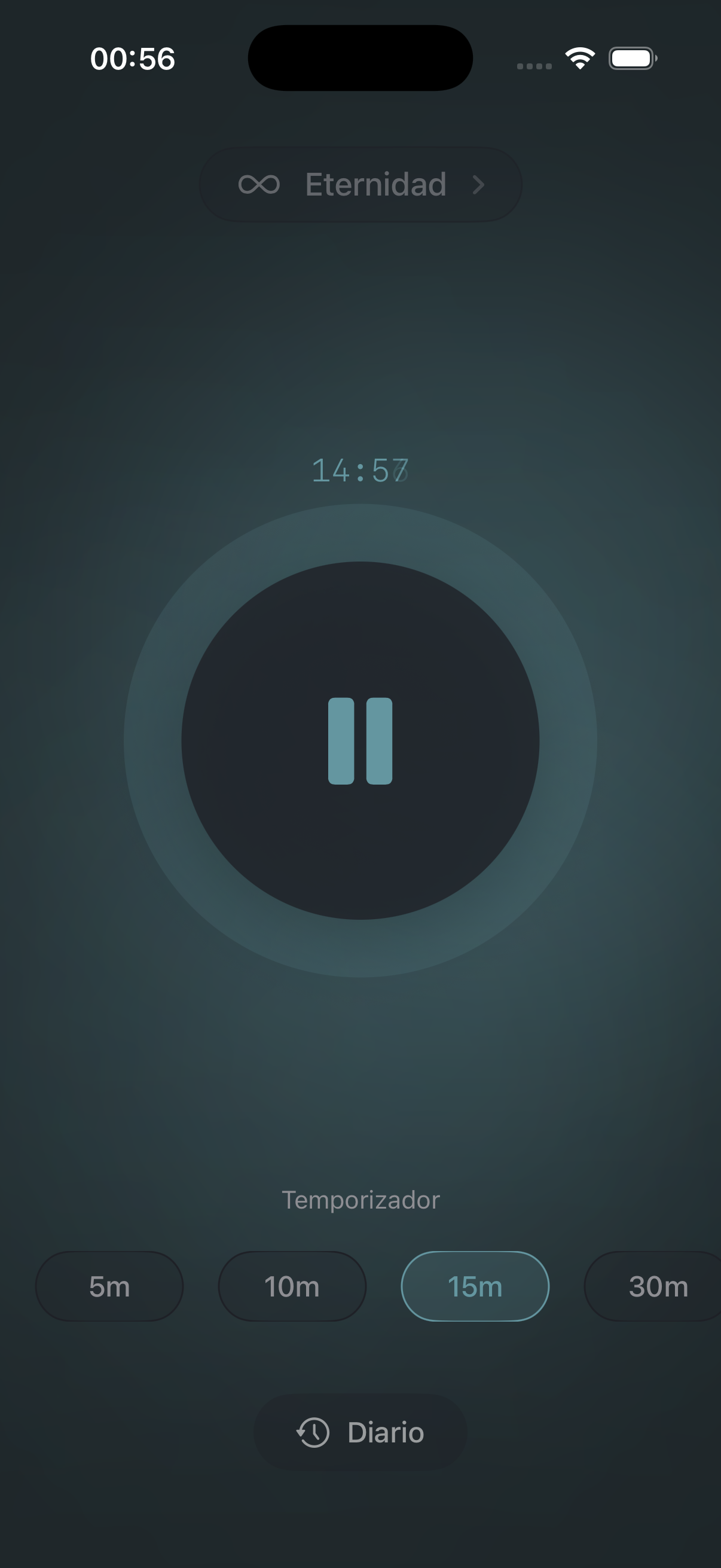The image size is (721, 1568).
Task: Pause the running timer
Action: click(x=360, y=741)
